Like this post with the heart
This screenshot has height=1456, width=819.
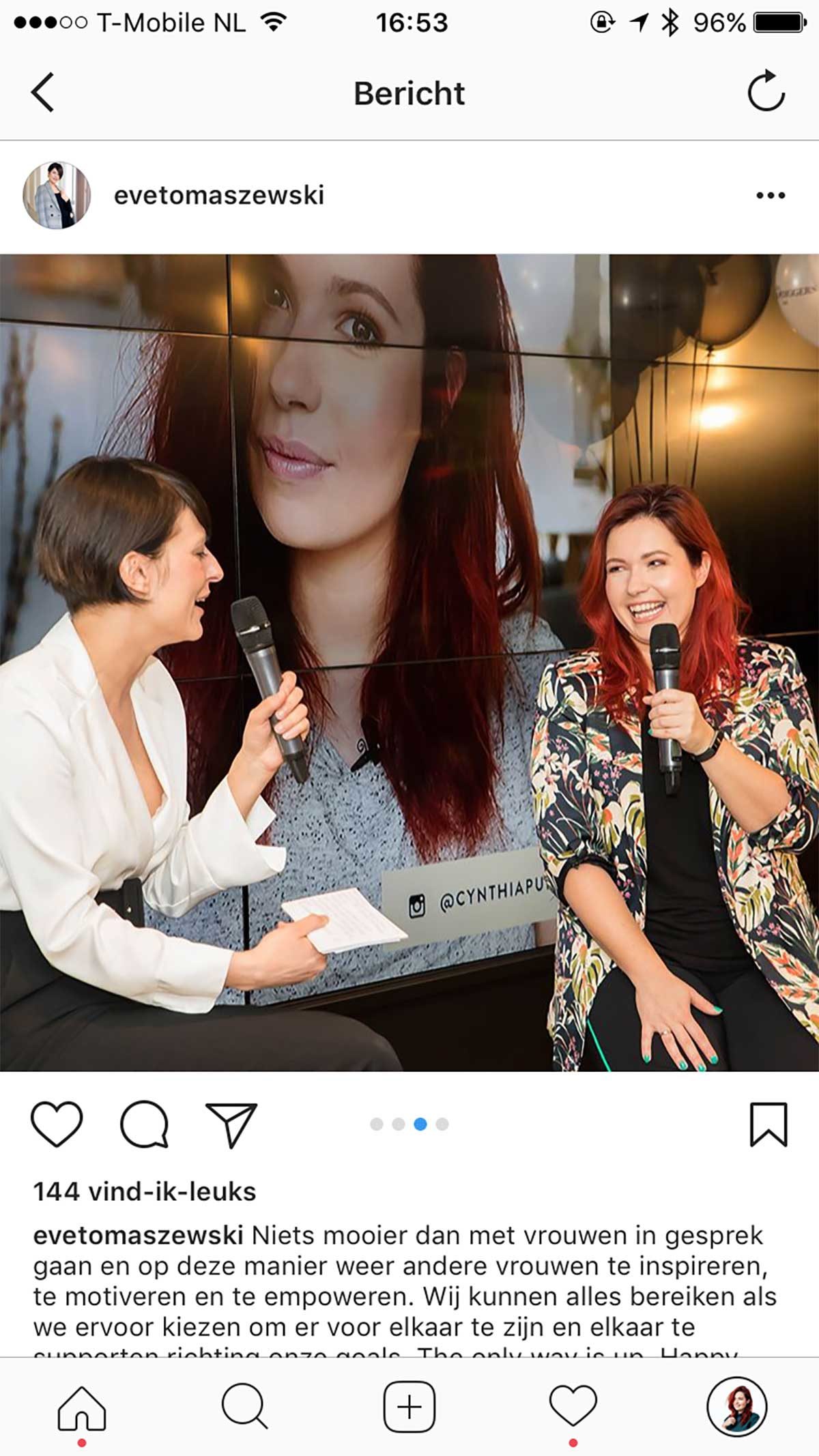point(57,1124)
